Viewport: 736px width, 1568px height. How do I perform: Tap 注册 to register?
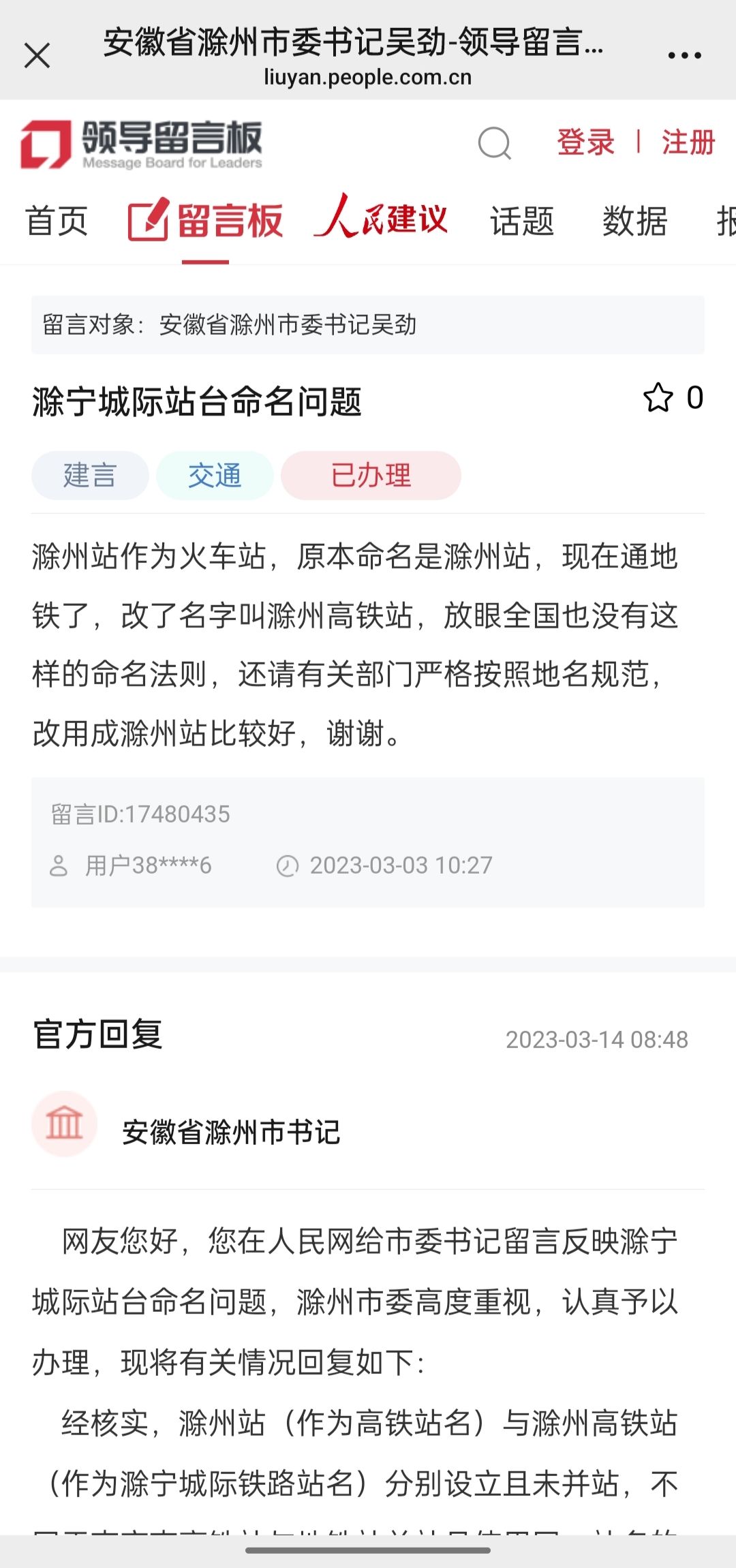pyautogui.click(x=688, y=142)
